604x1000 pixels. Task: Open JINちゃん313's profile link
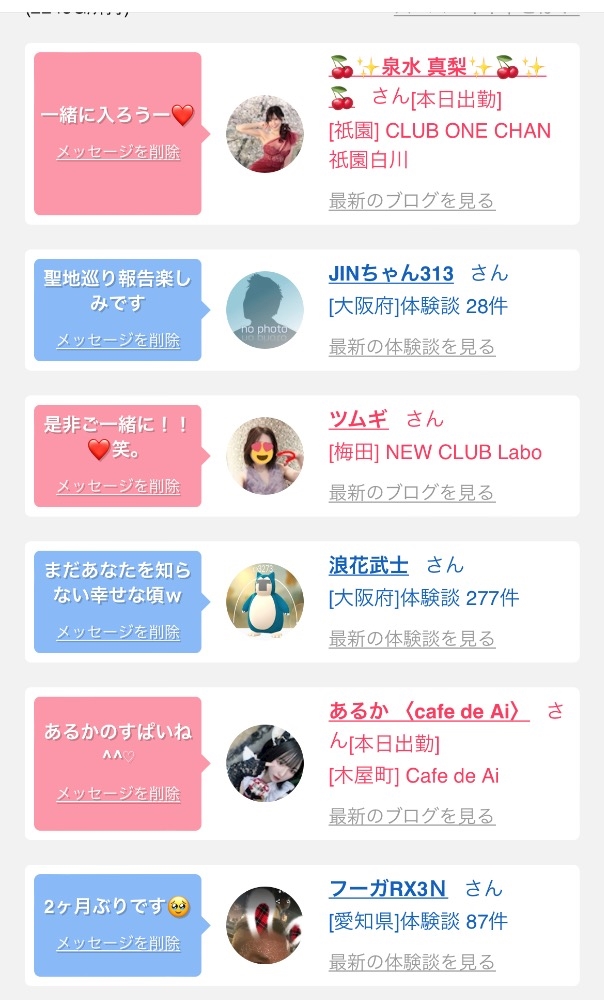click(x=391, y=273)
